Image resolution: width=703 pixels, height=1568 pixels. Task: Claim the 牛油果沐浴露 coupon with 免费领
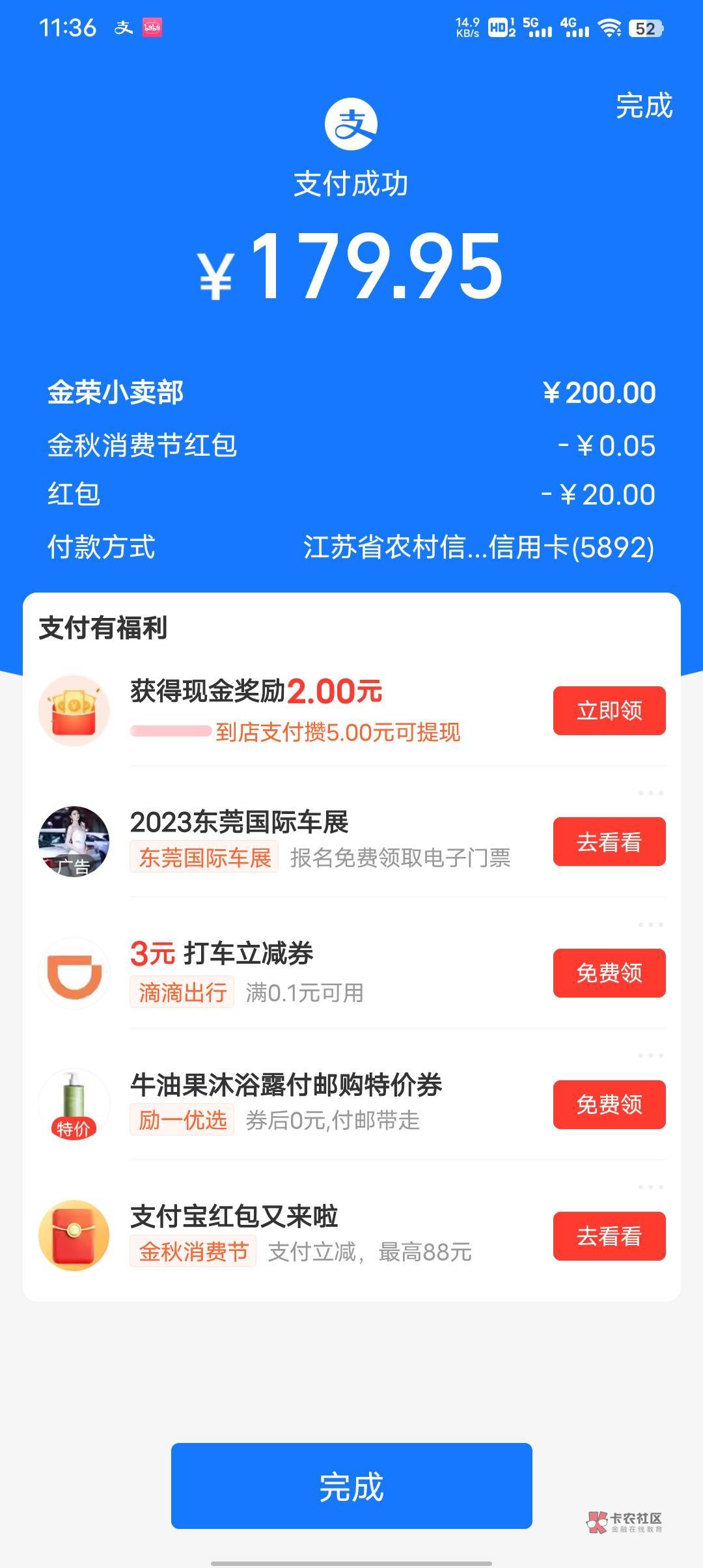coord(609,1104)
